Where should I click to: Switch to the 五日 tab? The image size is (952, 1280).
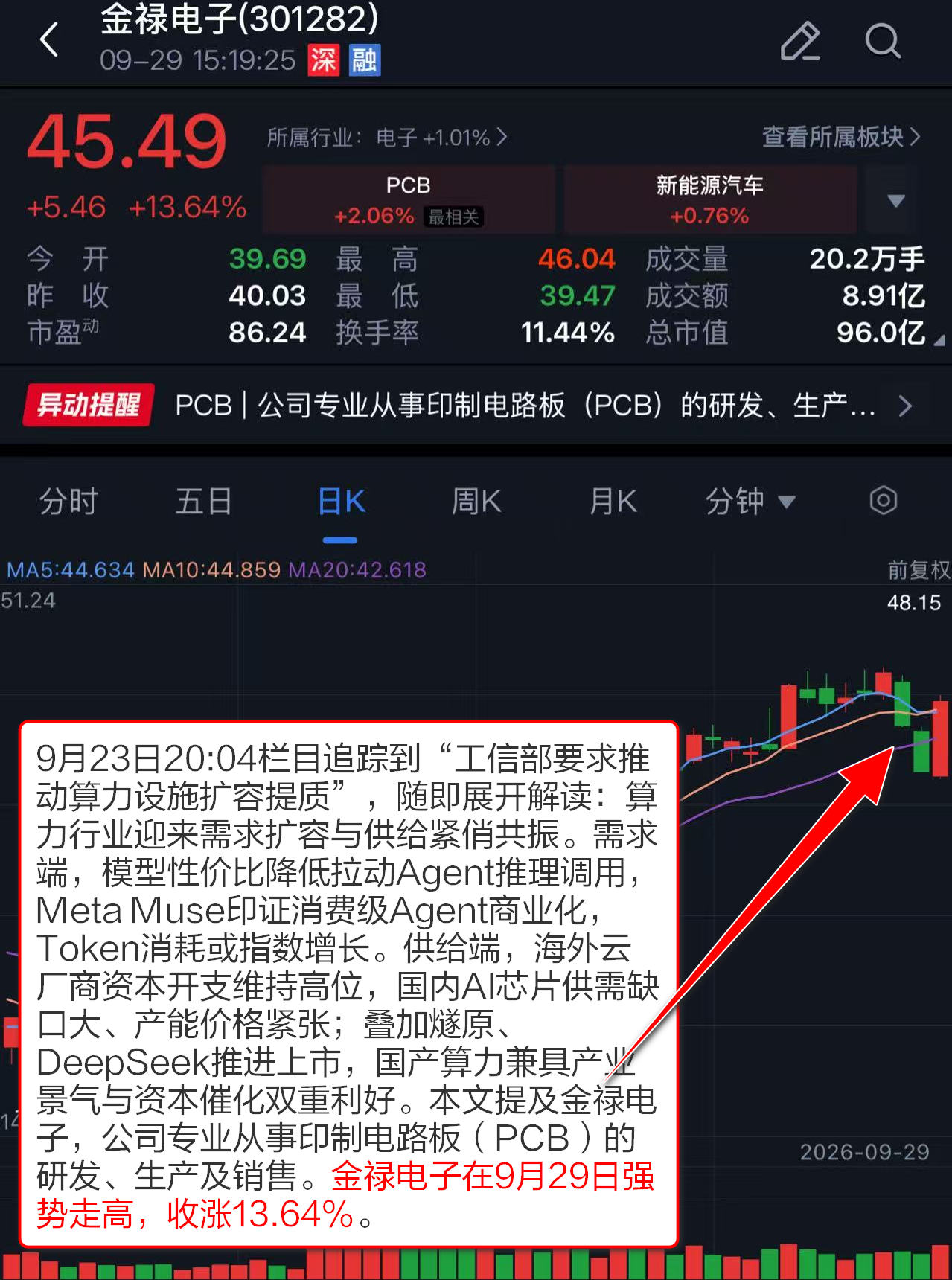[x=203, y=502]
